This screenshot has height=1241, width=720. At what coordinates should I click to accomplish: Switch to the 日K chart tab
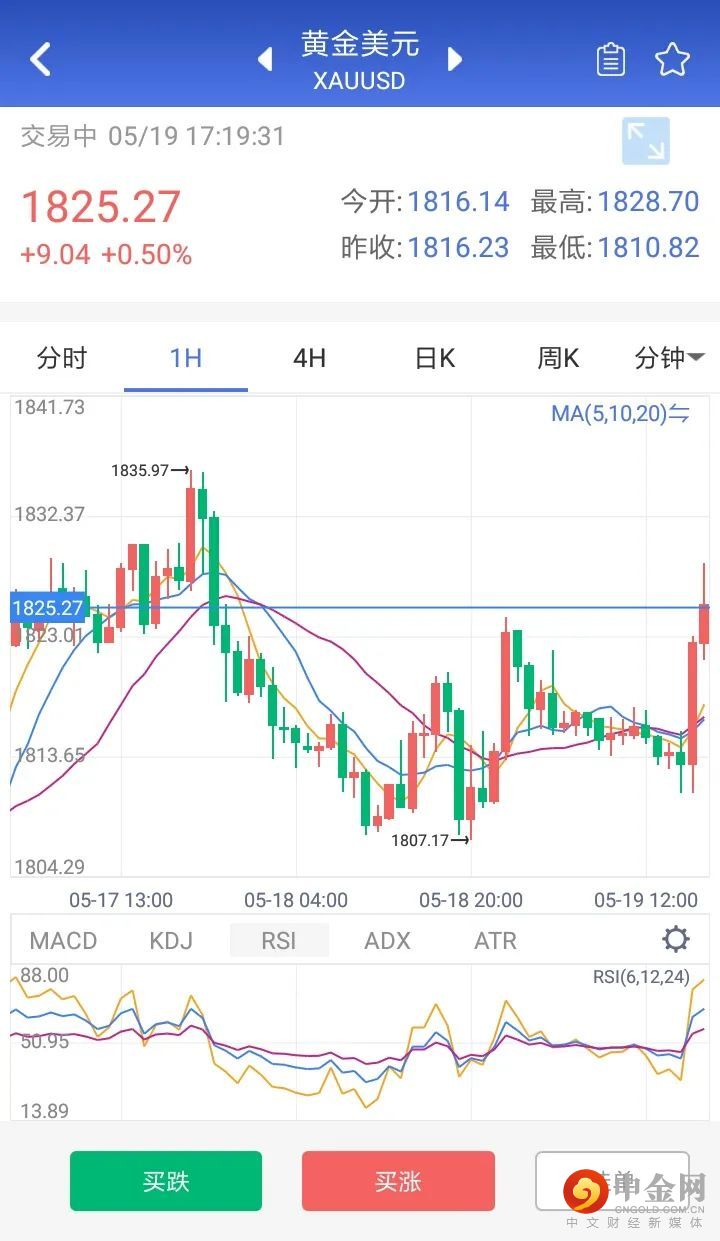[435, 358]
